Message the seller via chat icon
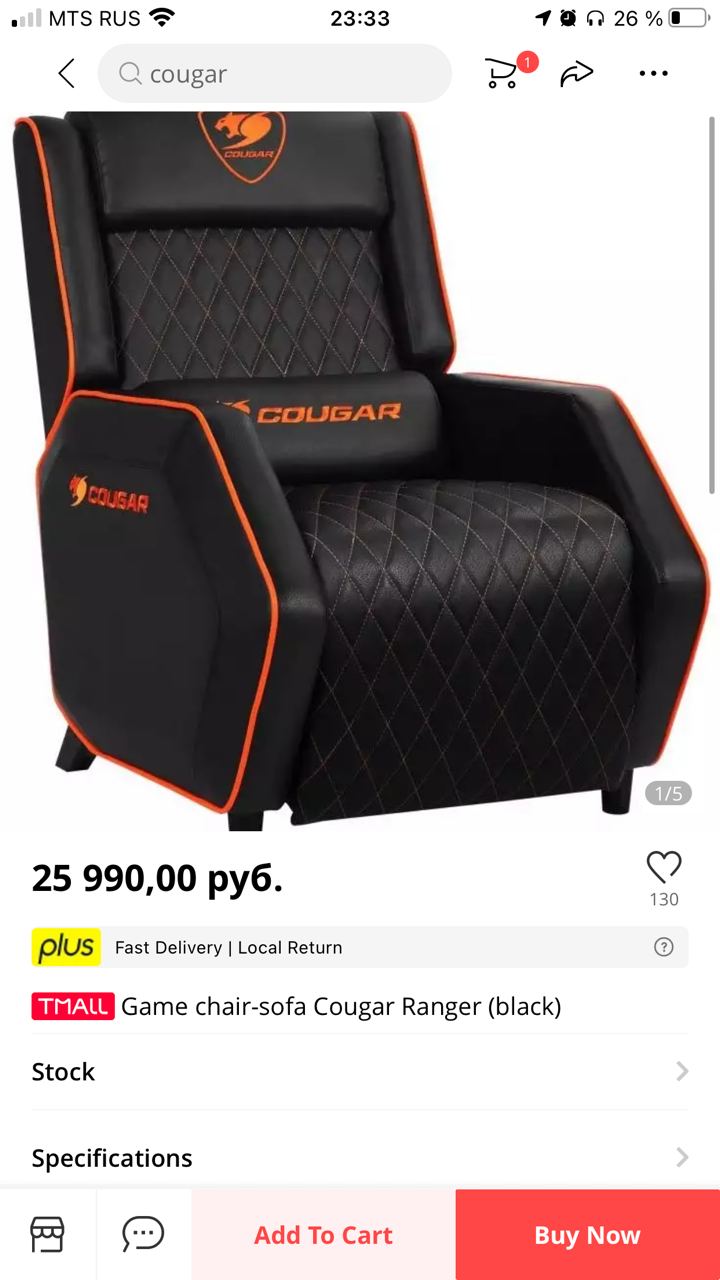The height and width of the screenshot is (1280, 720). 143,1235
